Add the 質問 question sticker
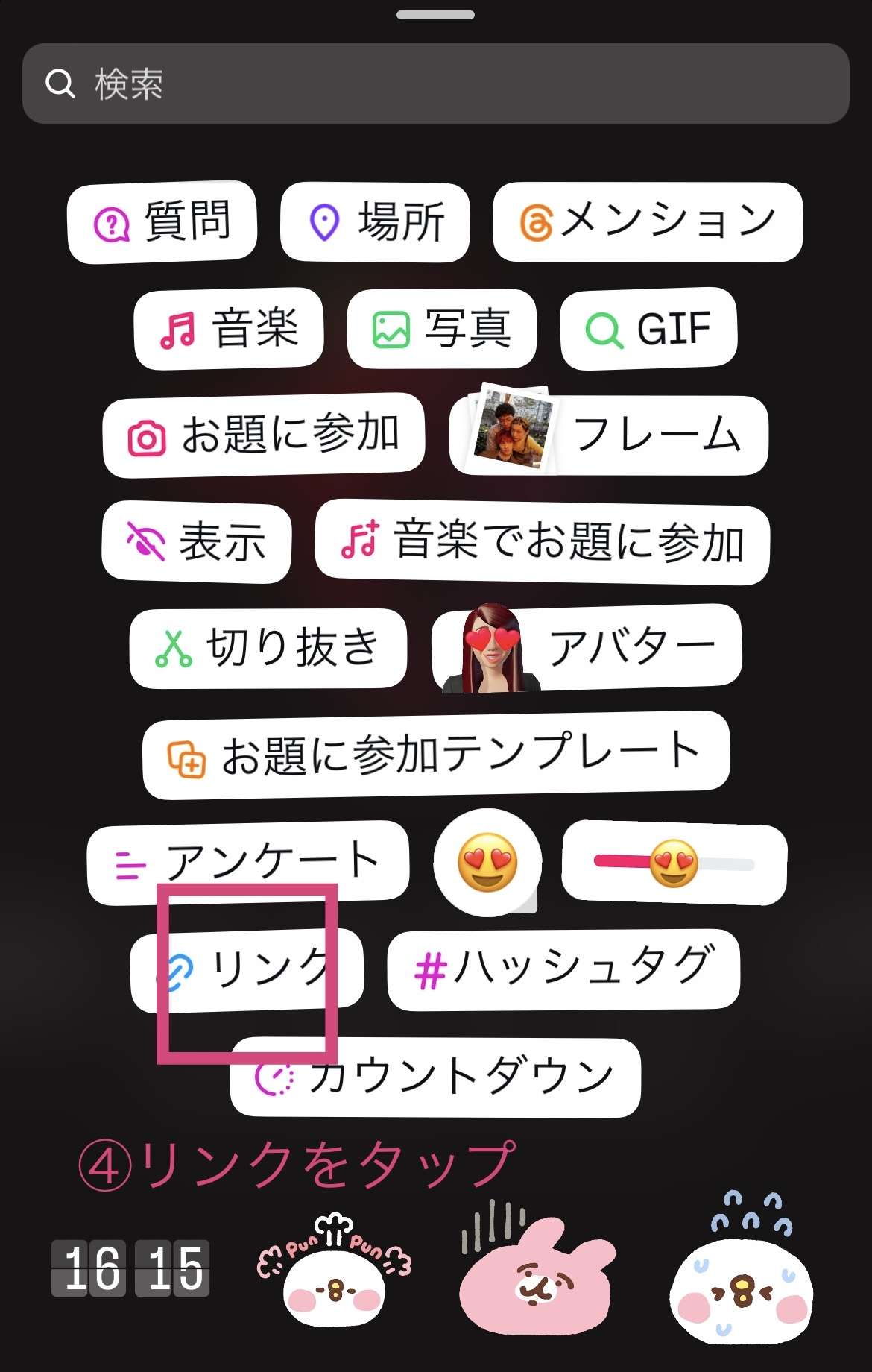The width and height of the screenshot is (872, 1372). (162, 222)
